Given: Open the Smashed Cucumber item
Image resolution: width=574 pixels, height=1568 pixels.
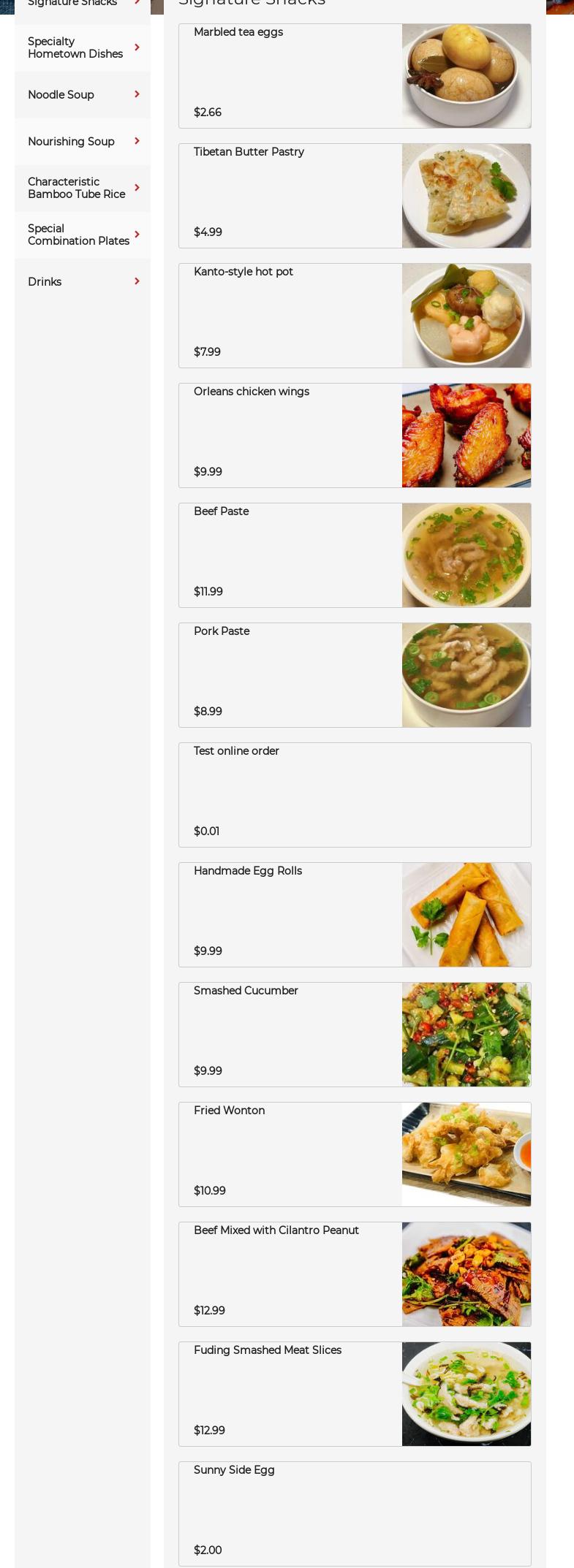Looking at the screenshot, I should click(x=355, y=1035).
